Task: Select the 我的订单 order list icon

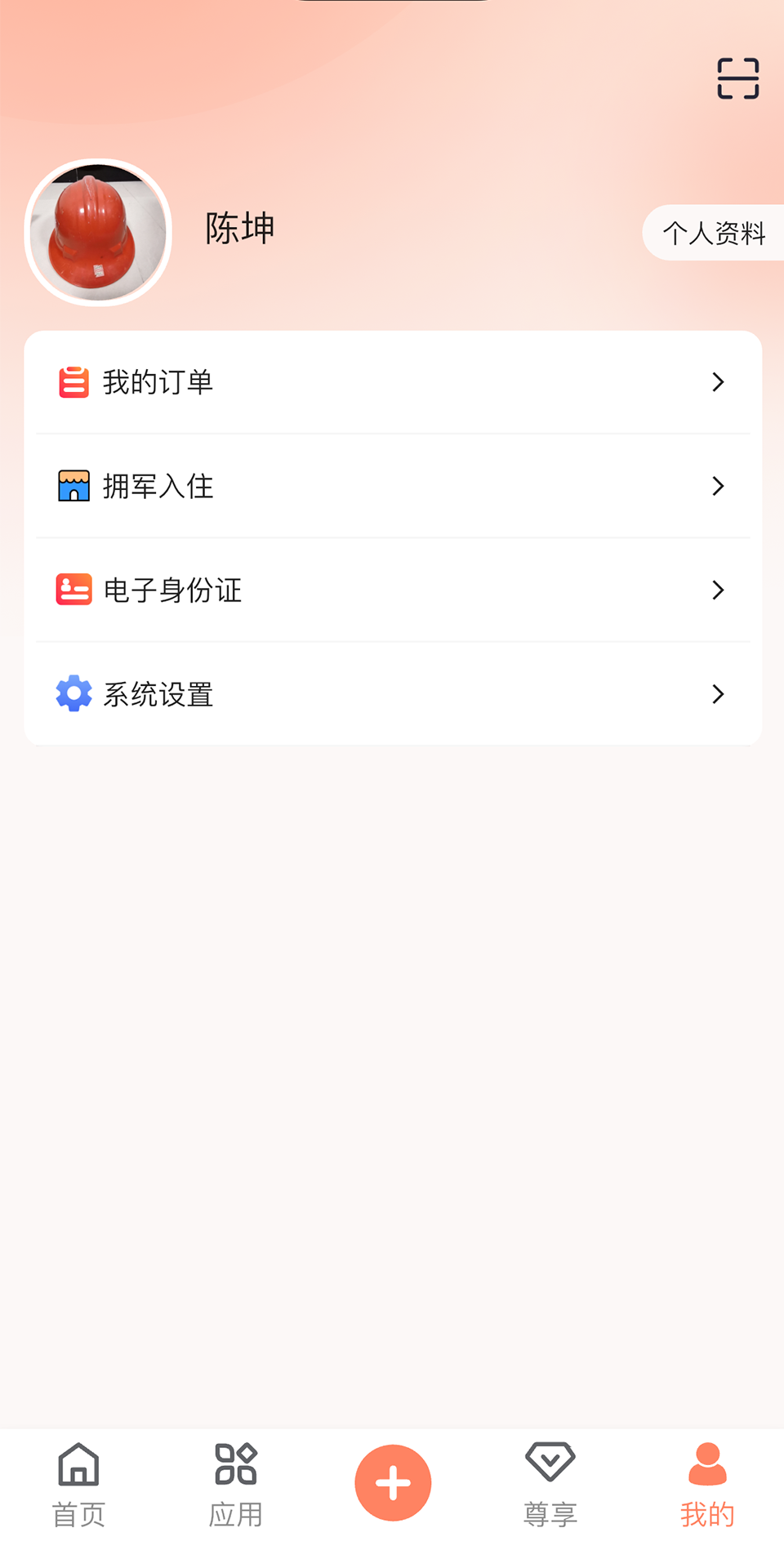Action: click(73, 382)
